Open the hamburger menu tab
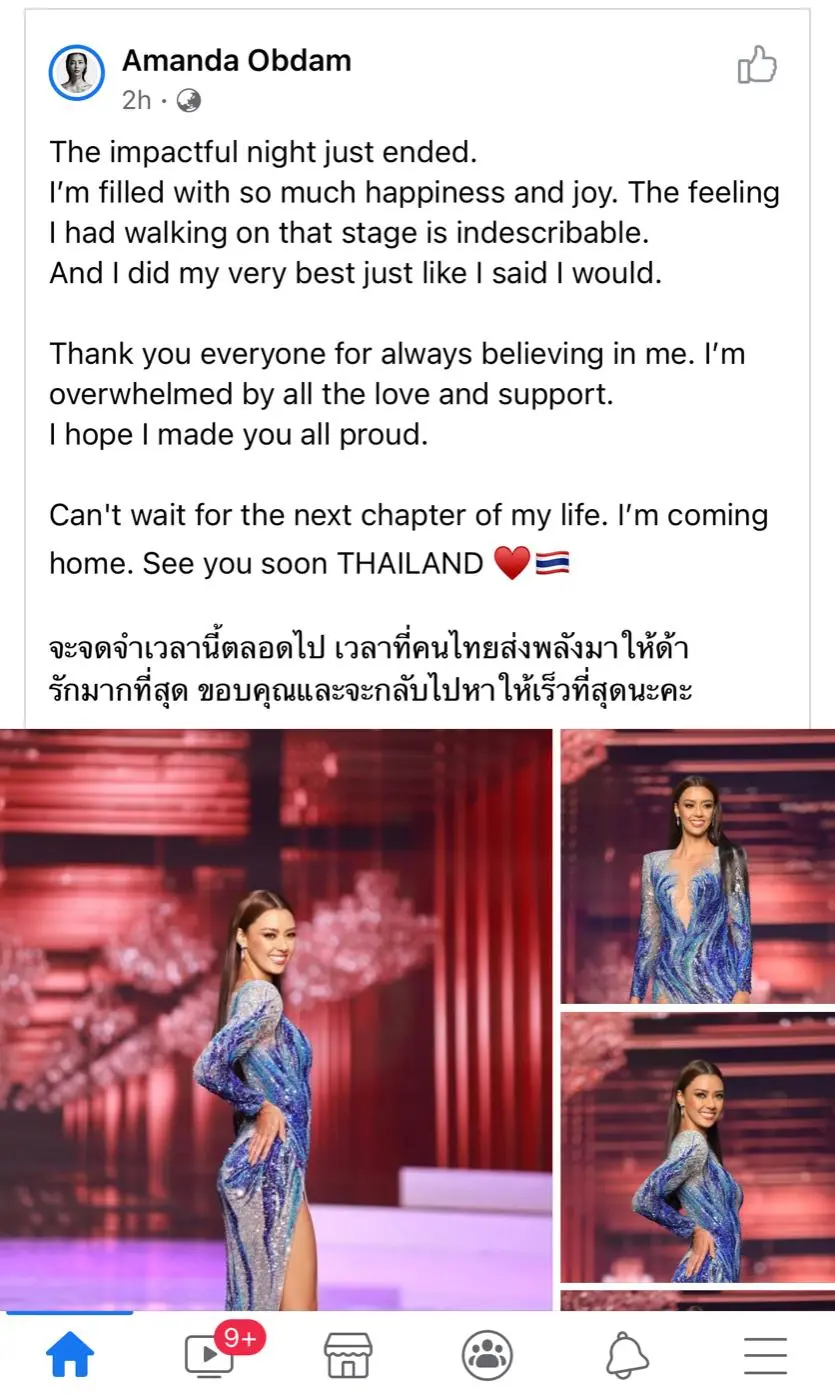835x1400 pixels. (765, 1356)
